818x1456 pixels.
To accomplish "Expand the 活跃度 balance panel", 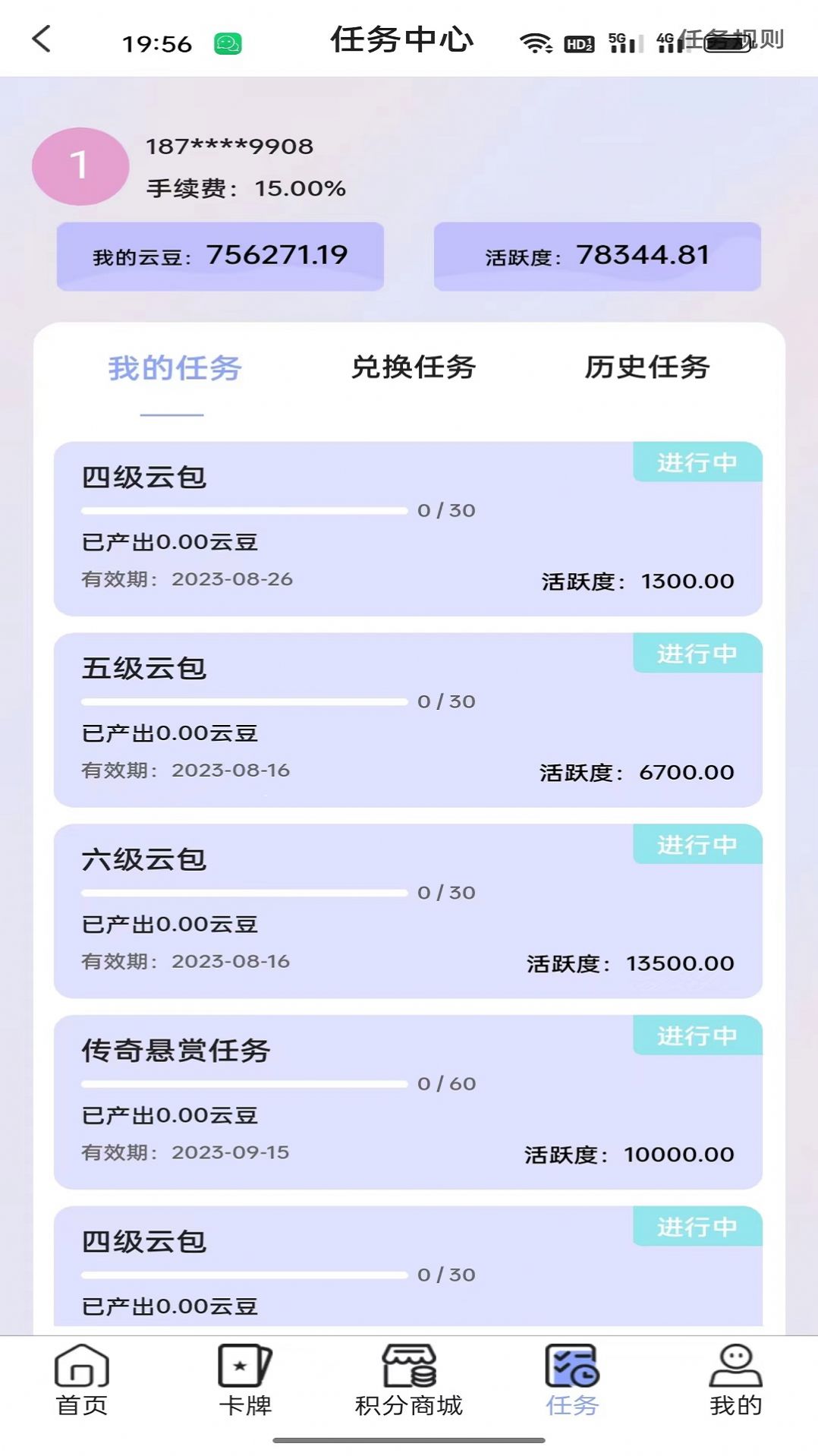I will click(x=596, y=256).
